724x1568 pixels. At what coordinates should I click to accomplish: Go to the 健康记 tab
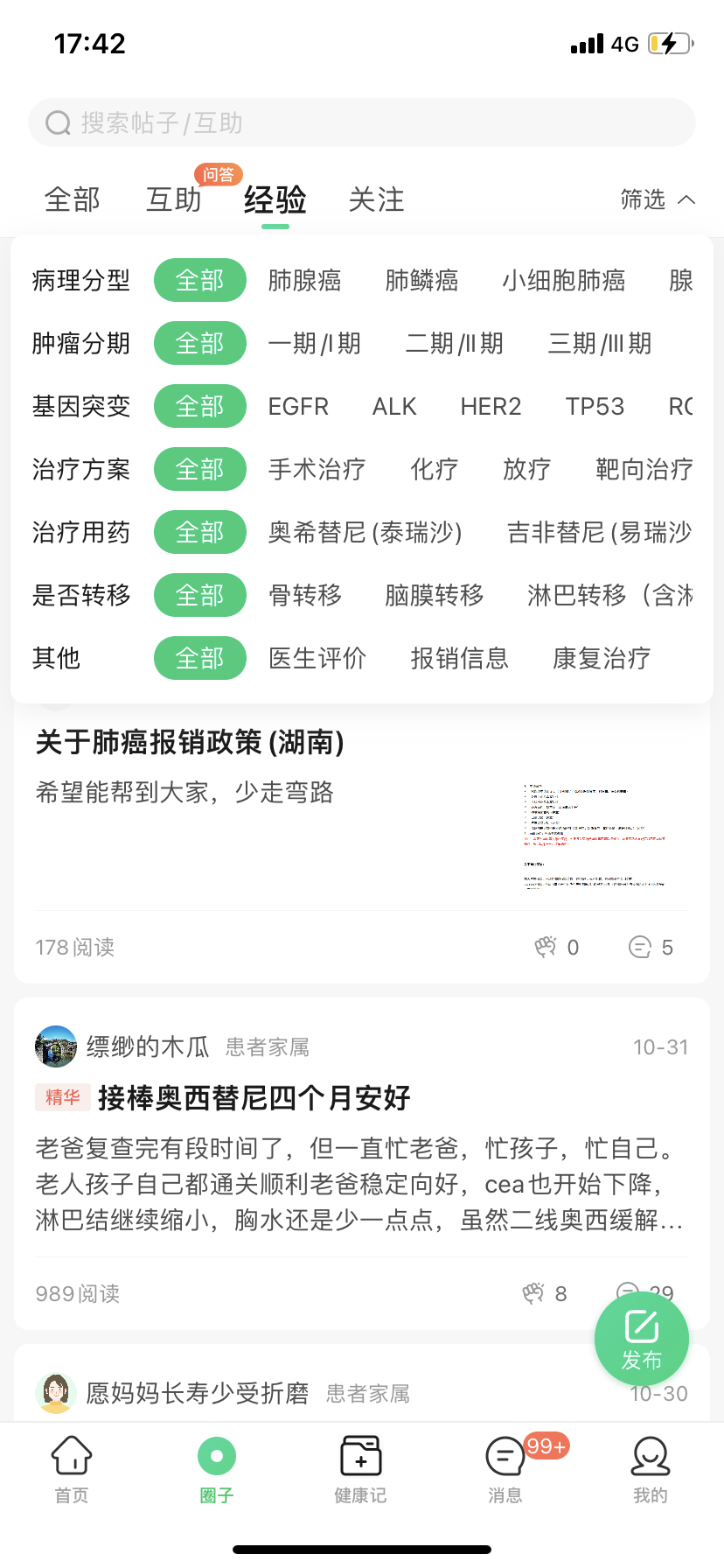[x=360, y=1470]
